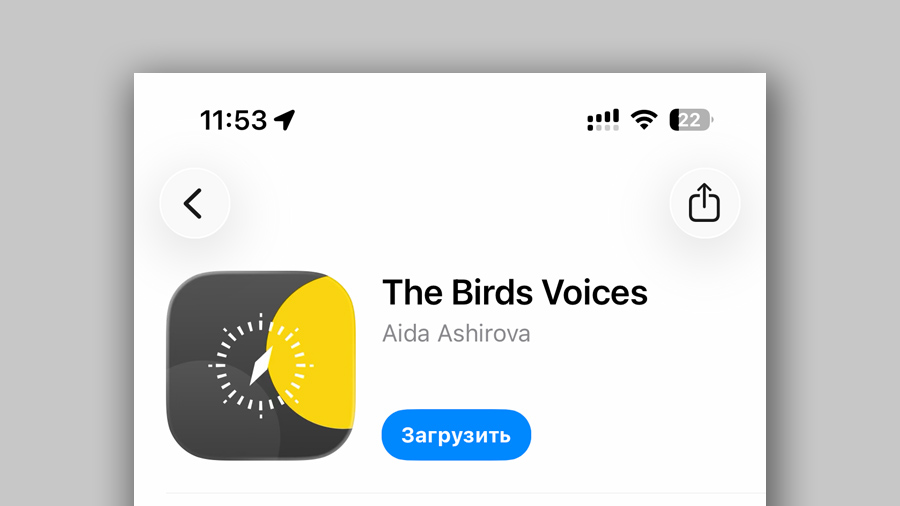Image resolution: width=900 pixels, height=506 pixels.
Task: Share The Birds Voices app
Action: 704,204
